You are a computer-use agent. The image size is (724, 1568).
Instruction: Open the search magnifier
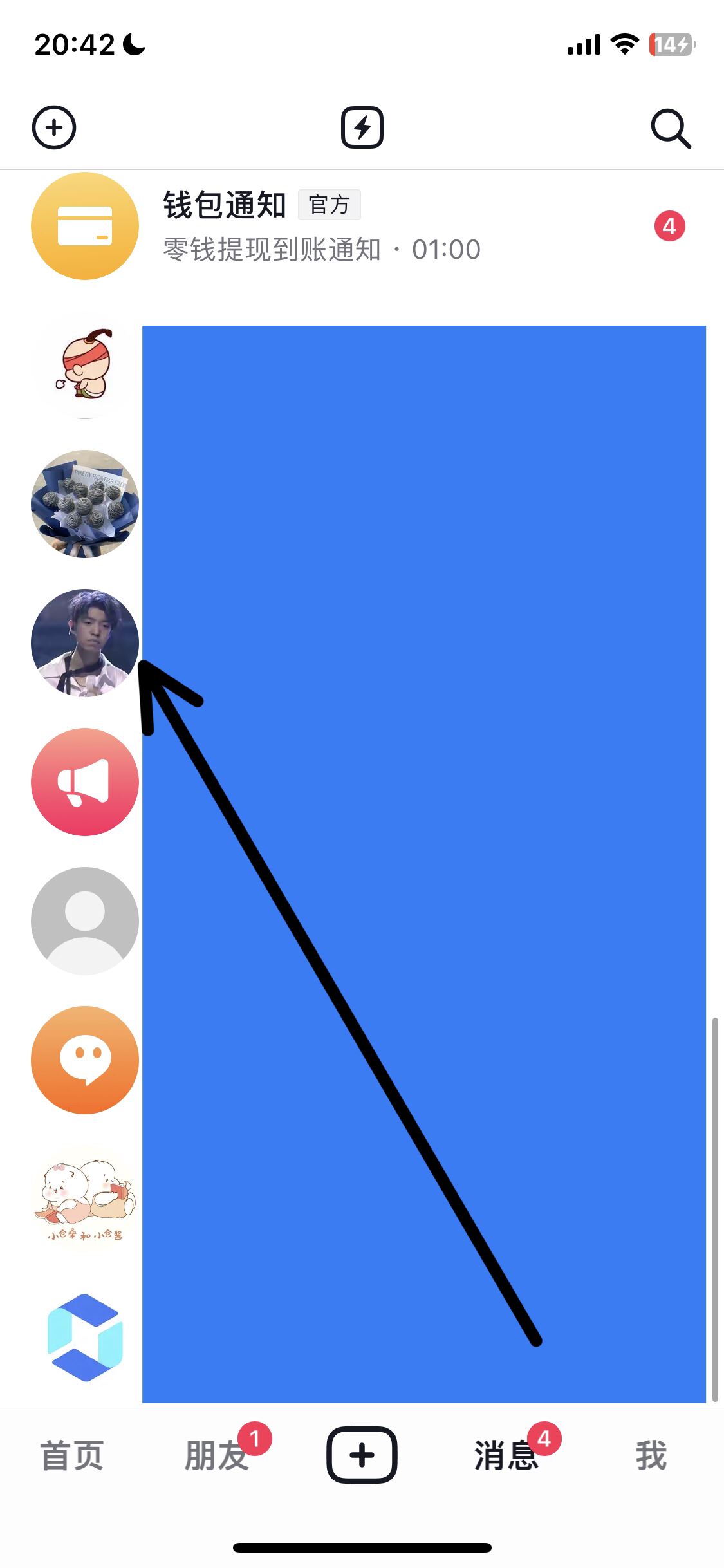coord(670,129)
